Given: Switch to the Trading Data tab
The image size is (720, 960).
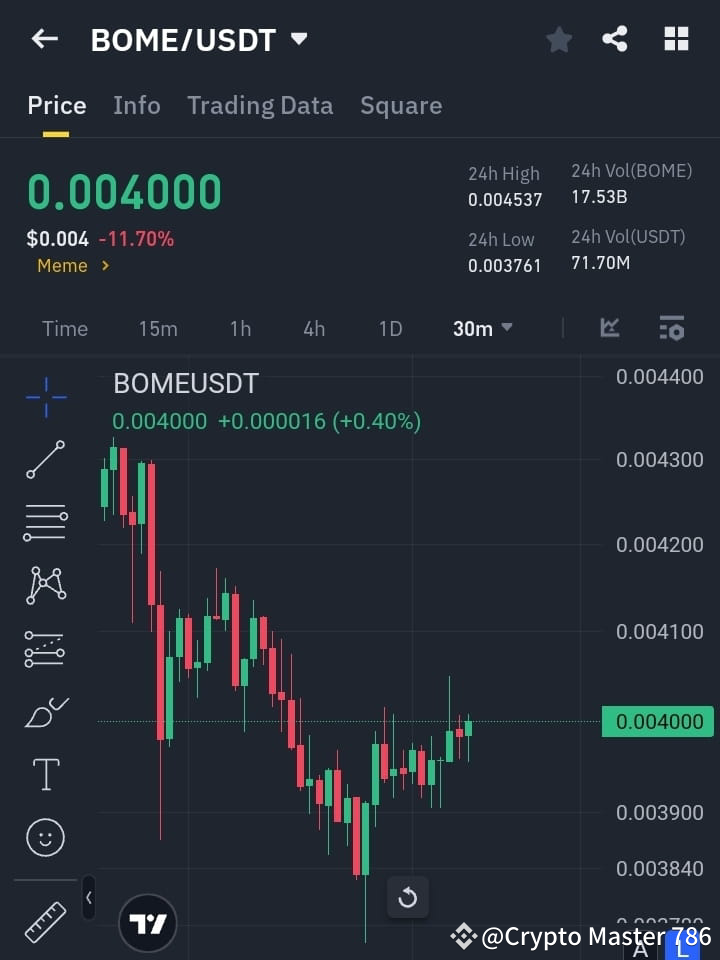Looking at the screenshot, I should [x=260, y=105].
